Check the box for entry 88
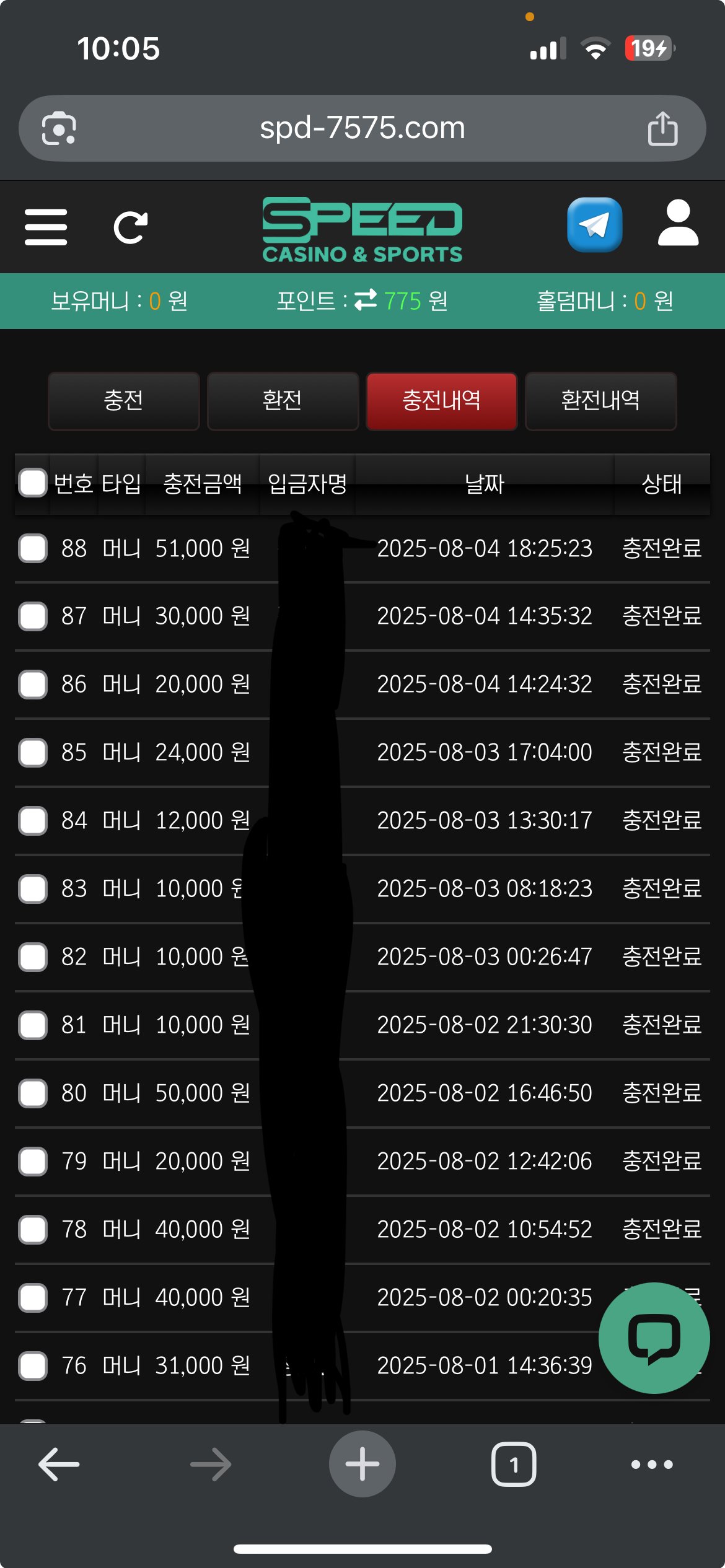The image size is (725, 1568). coord(33,548)
